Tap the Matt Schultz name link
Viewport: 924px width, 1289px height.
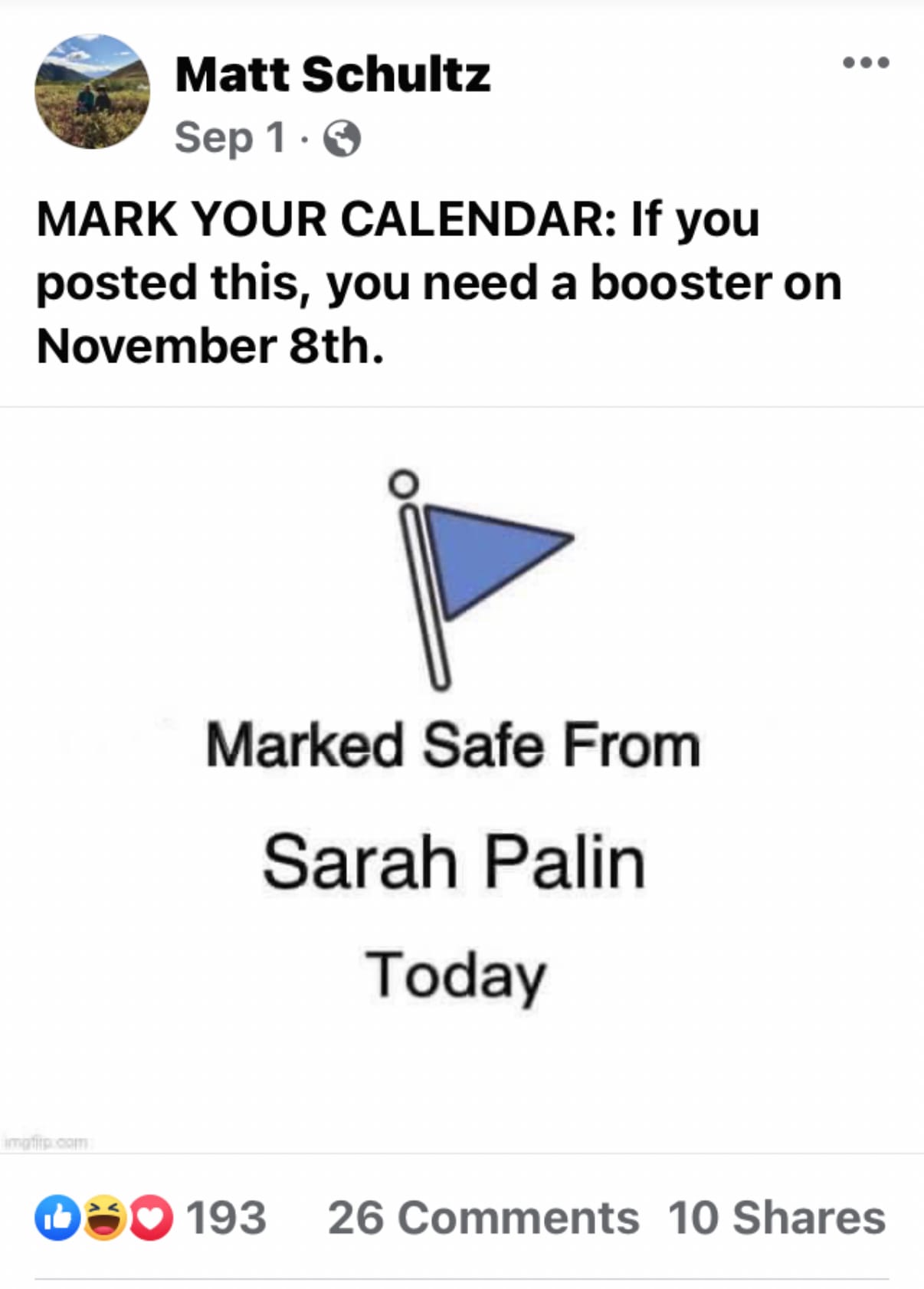[x=332, y=74]
